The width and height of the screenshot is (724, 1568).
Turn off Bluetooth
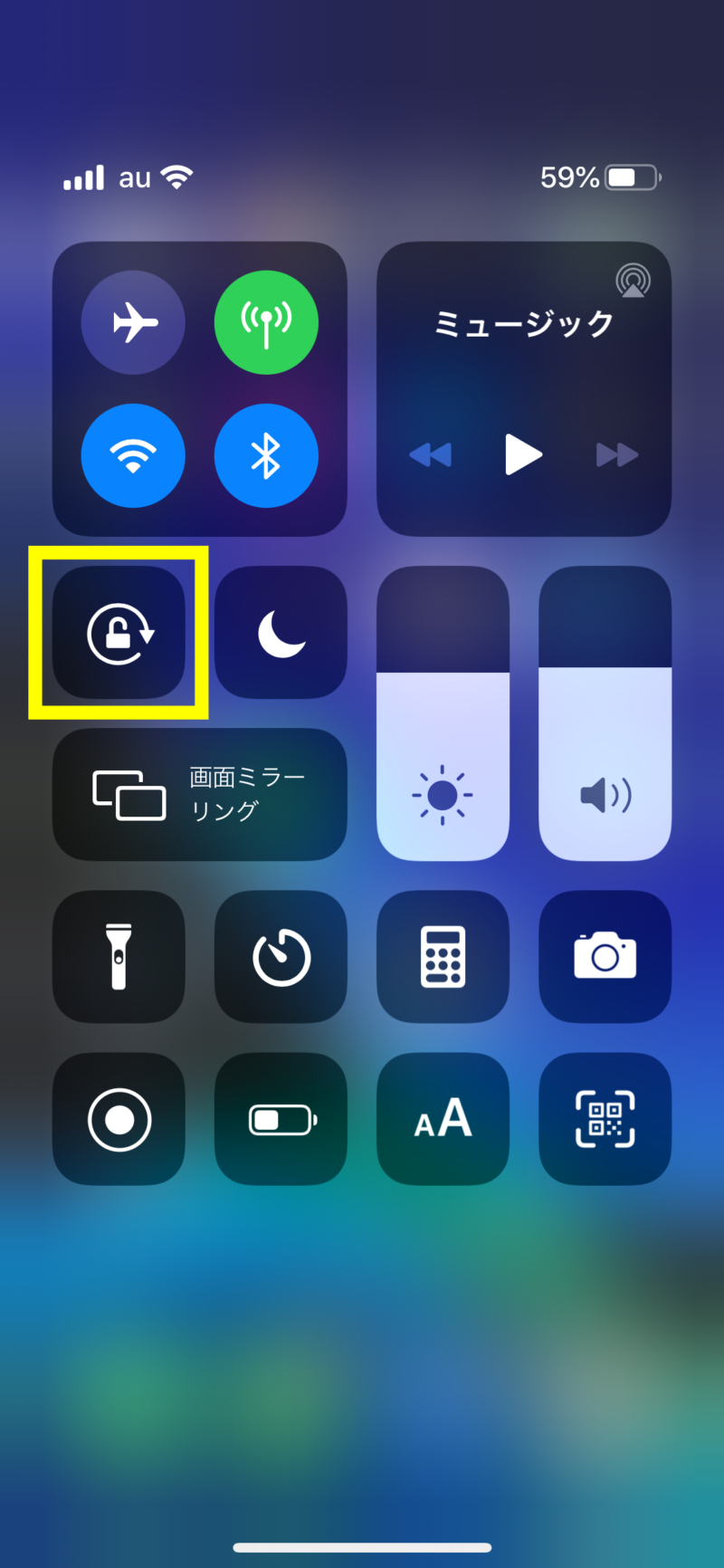pos(266,455)
